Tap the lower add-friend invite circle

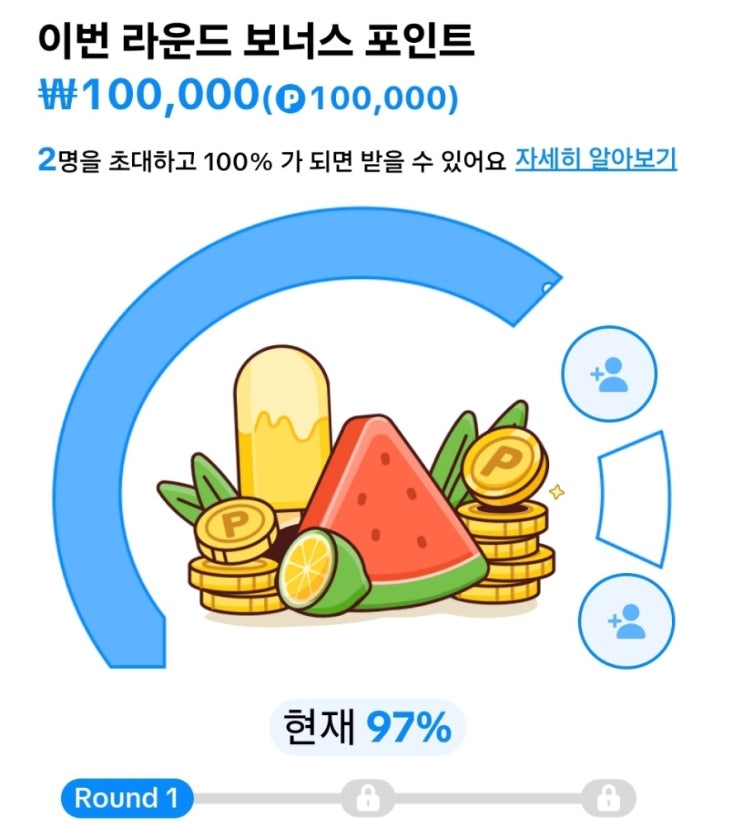626,621
